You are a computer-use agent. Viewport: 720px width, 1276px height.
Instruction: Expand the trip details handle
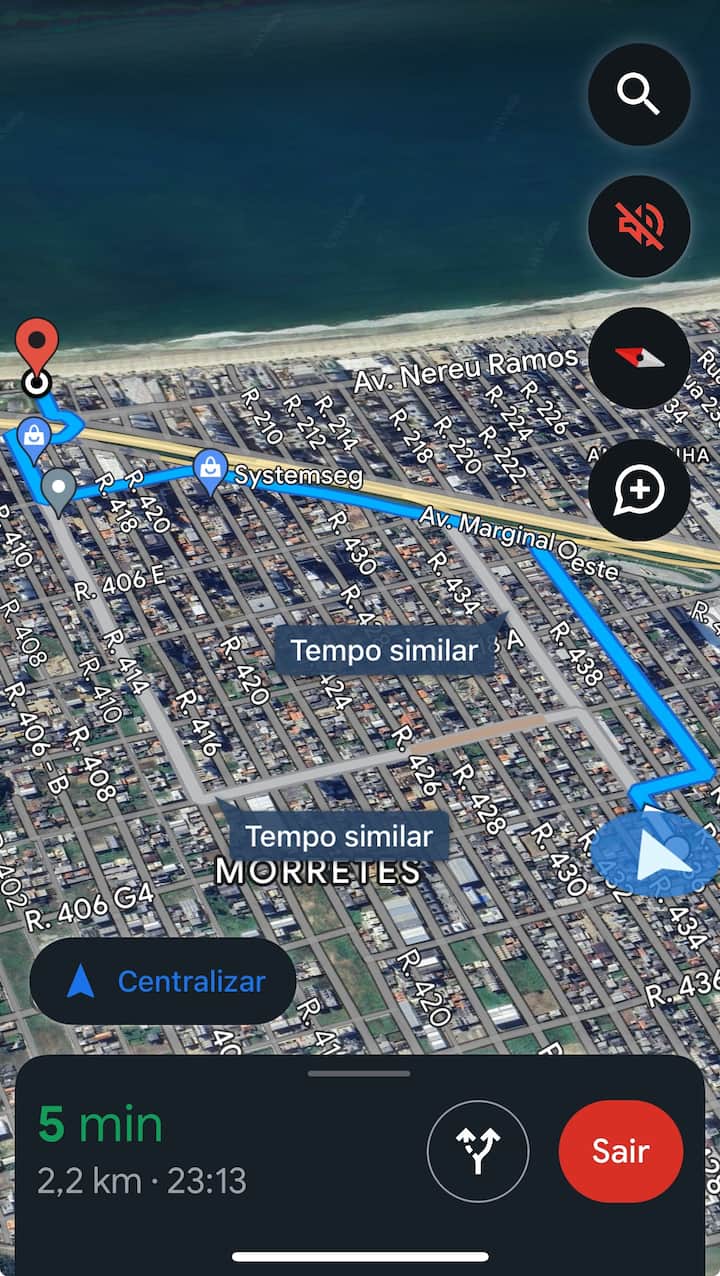(x=359, y=1074)
